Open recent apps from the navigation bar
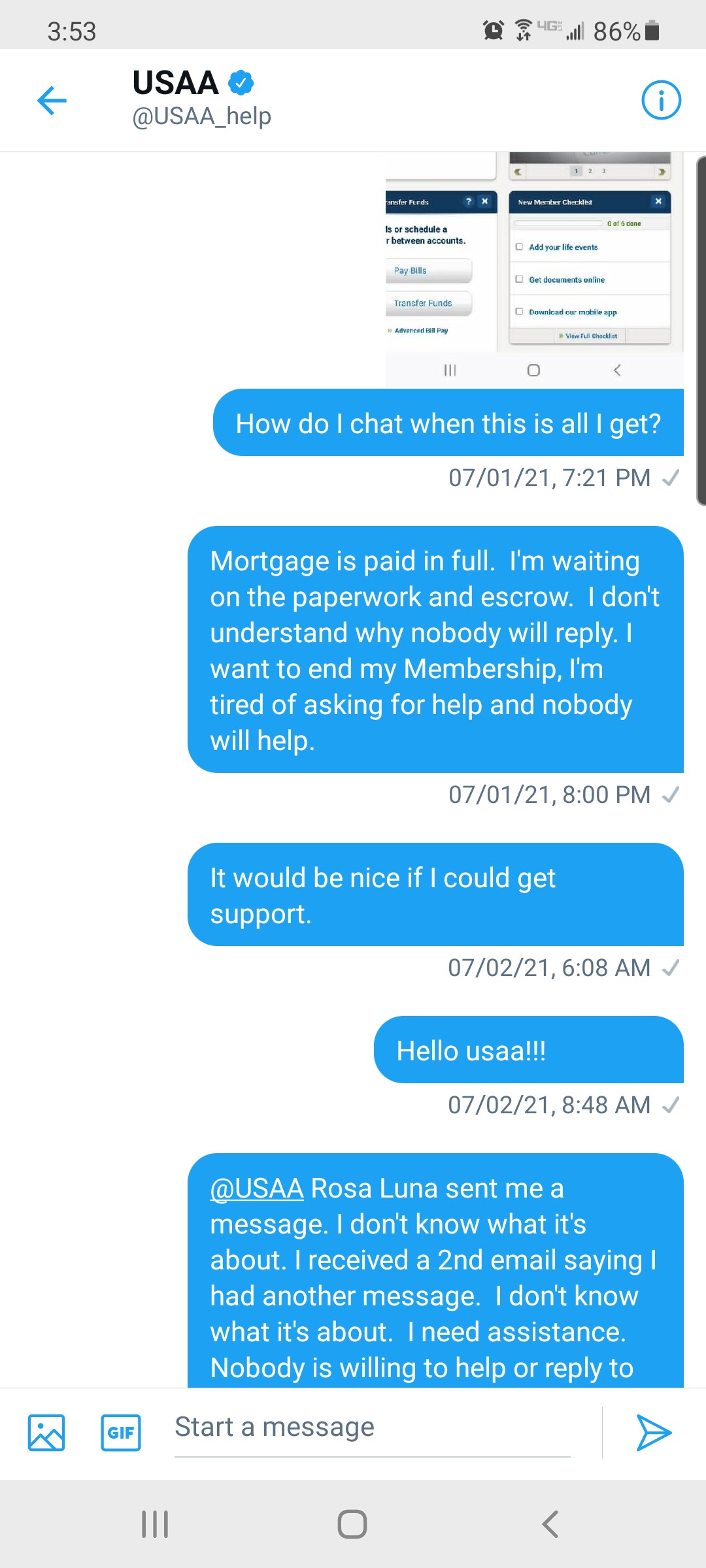The height and width of the screenshot is (1568, 706). 155,1524
